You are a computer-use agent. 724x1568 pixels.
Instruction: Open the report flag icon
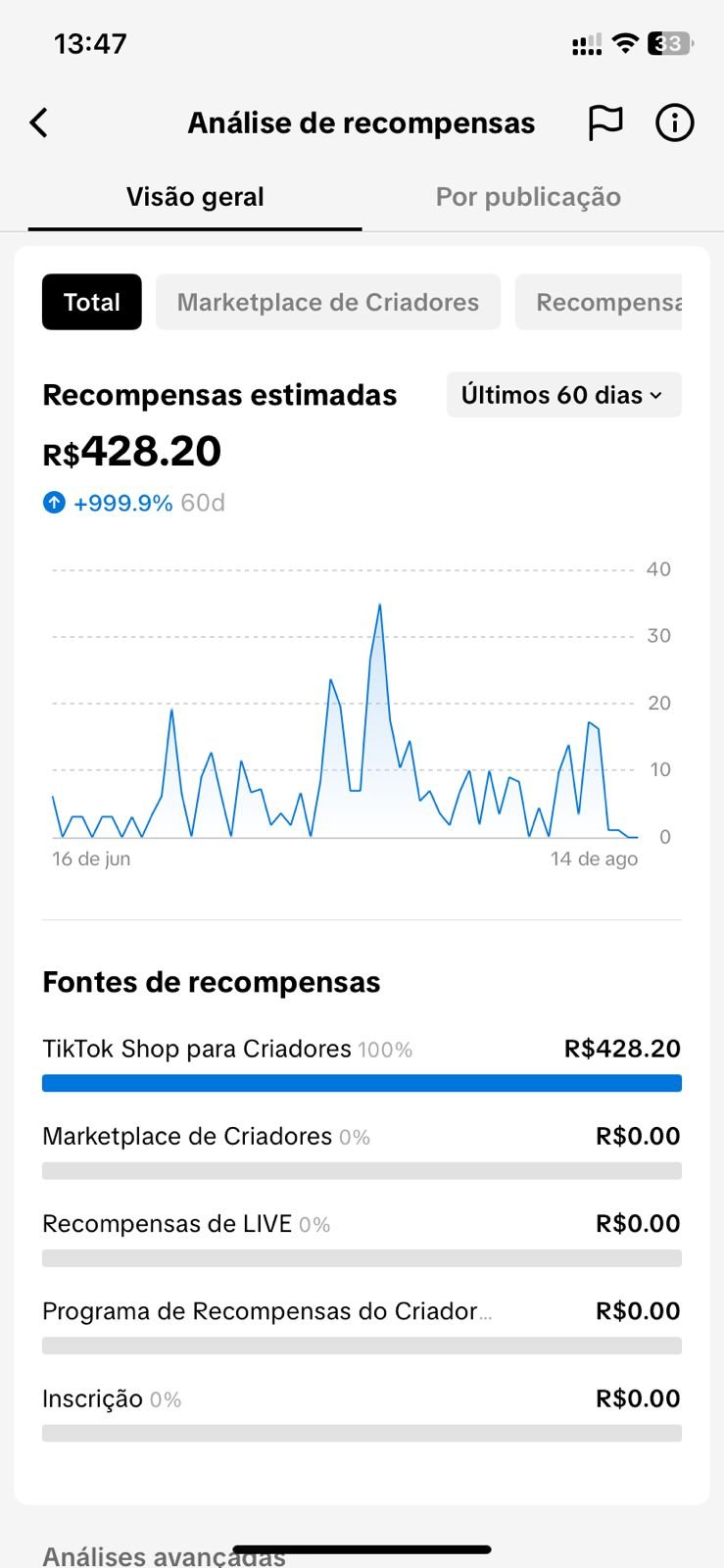(604, 123)
